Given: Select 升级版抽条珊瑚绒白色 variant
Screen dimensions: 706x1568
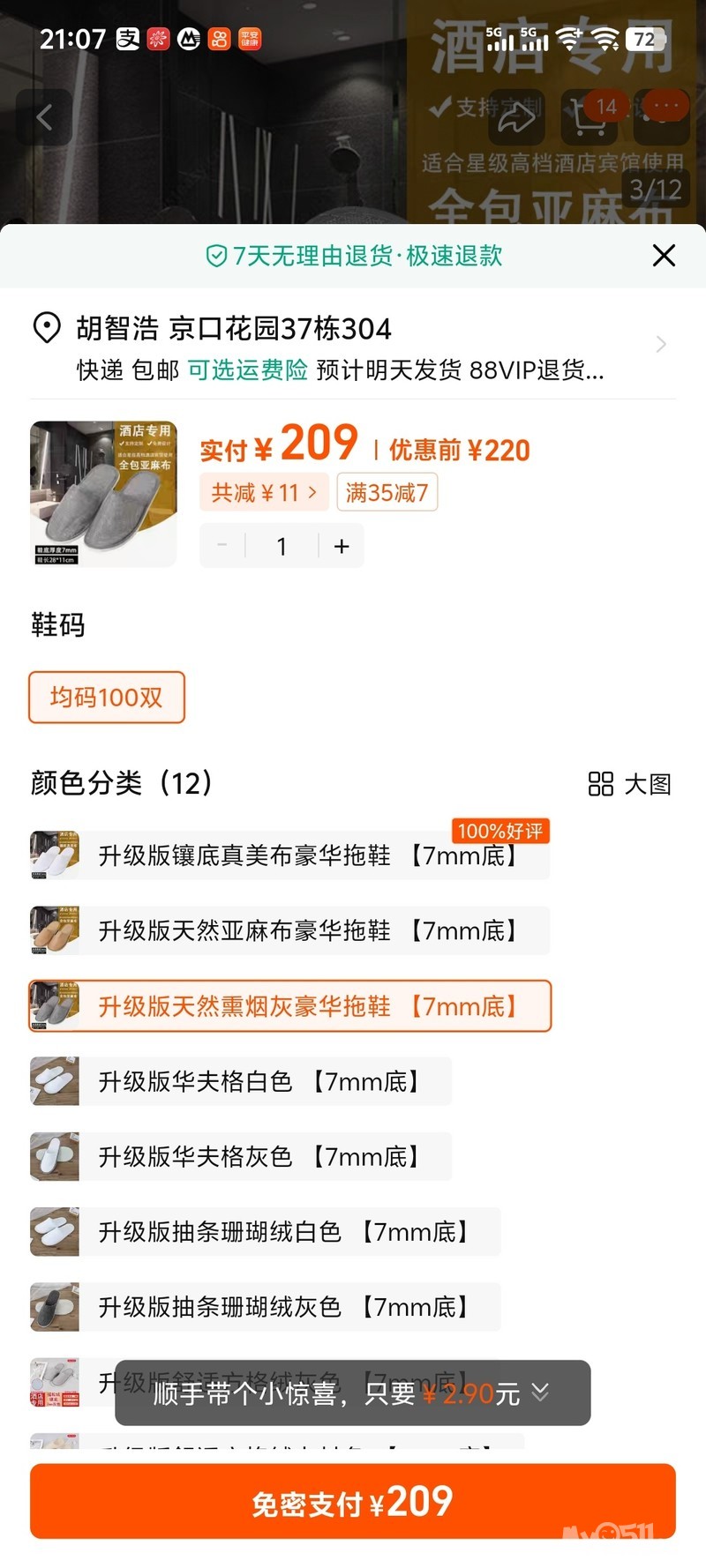Looking at the screenshot, I should (x=267, y=1232).
